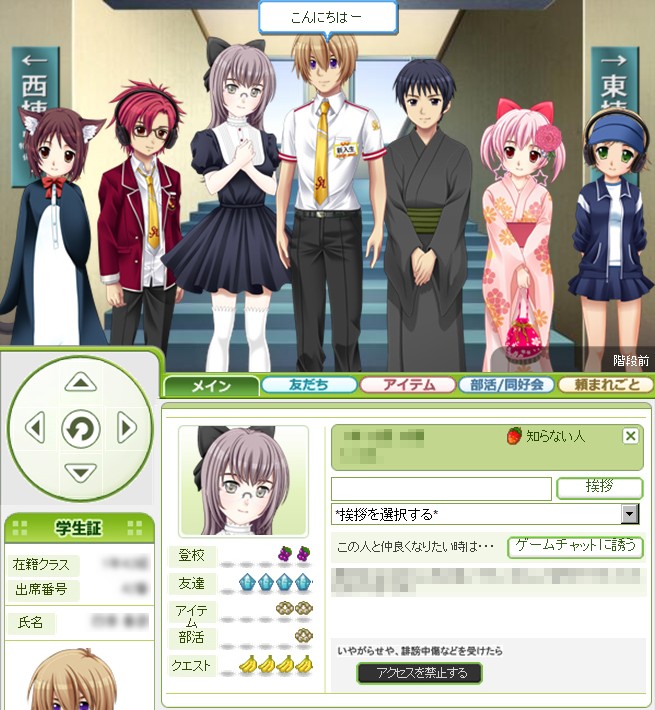
Task: Open the 頼まれごと tab
Action: click(605, 385)
